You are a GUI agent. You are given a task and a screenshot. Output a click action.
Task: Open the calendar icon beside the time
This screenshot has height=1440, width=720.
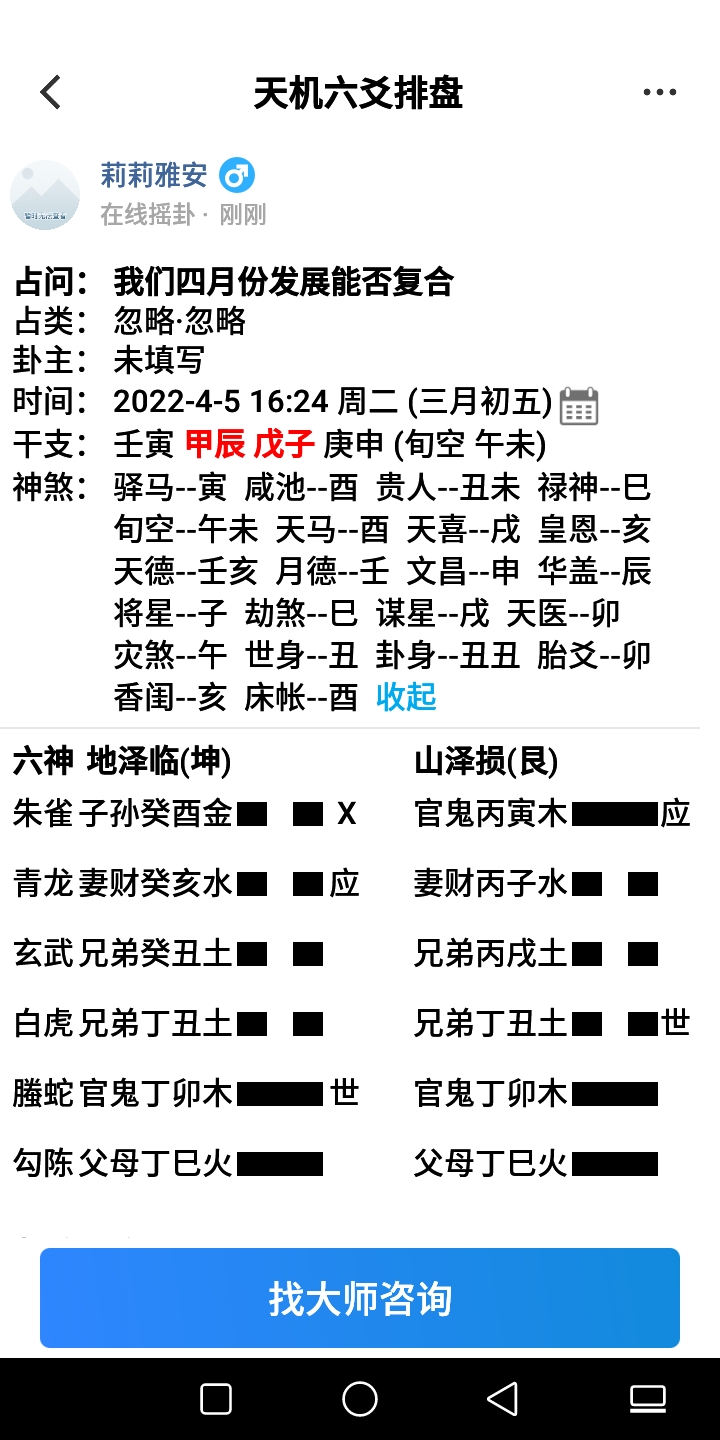click(579, 405)
